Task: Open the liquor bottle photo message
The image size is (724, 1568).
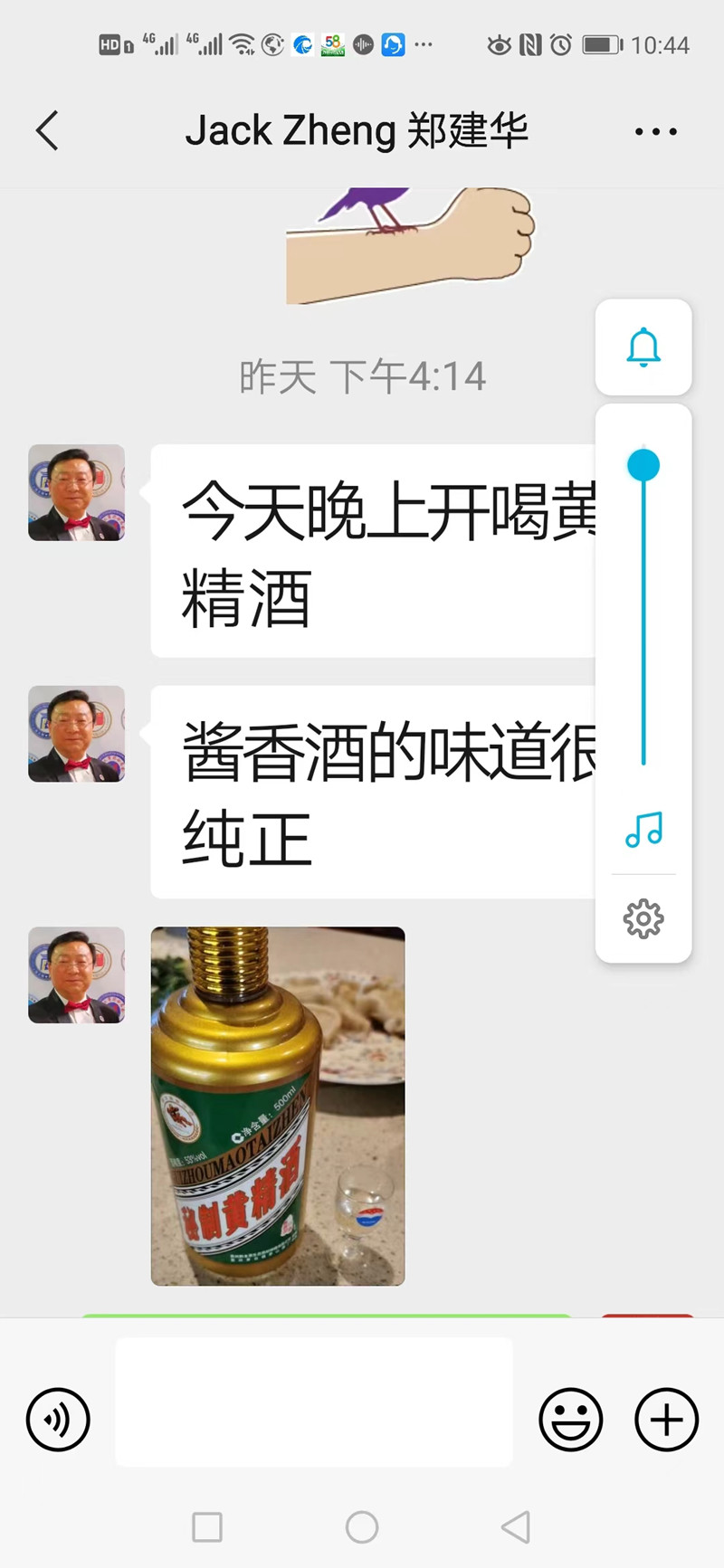Action: [278, 1106]
